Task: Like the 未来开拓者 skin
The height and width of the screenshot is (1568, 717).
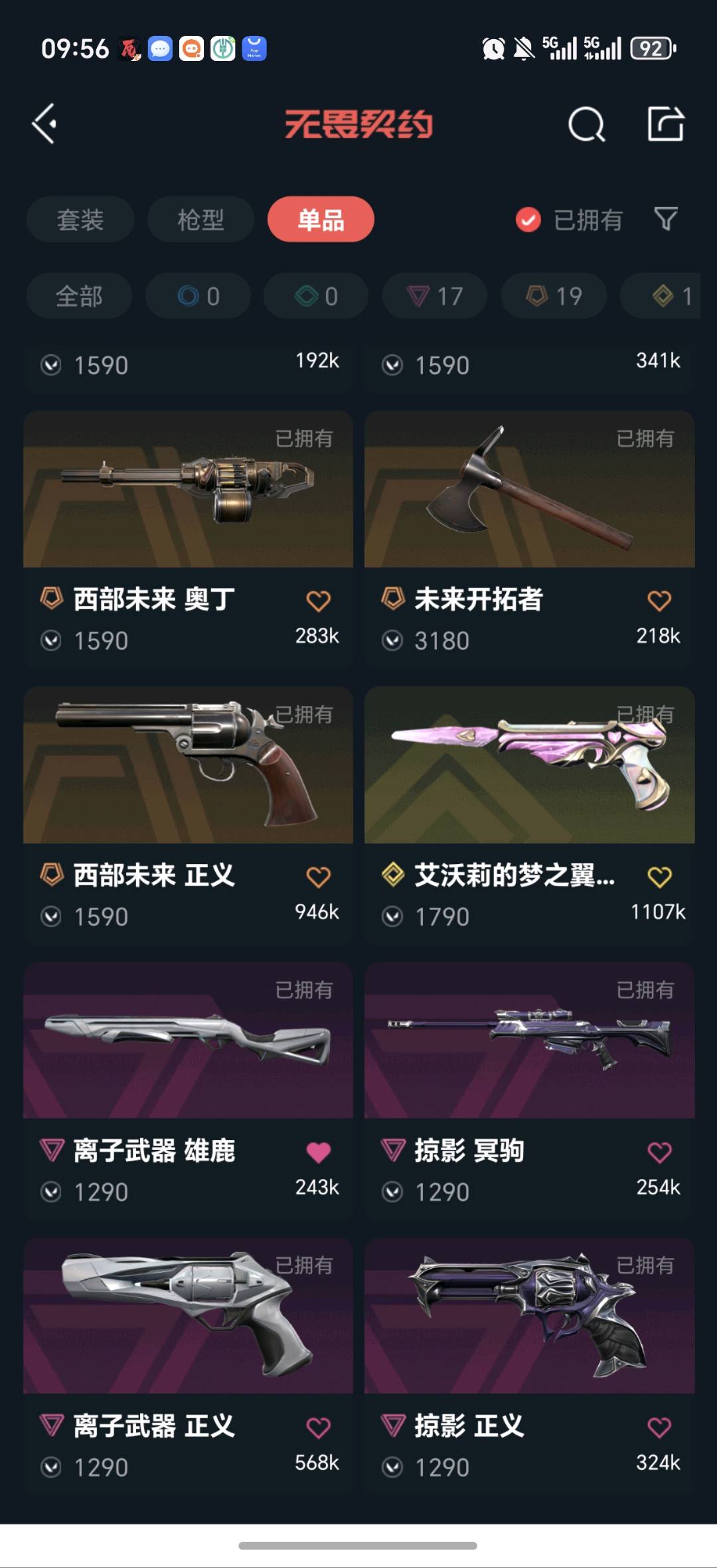Action: [659, 601]
